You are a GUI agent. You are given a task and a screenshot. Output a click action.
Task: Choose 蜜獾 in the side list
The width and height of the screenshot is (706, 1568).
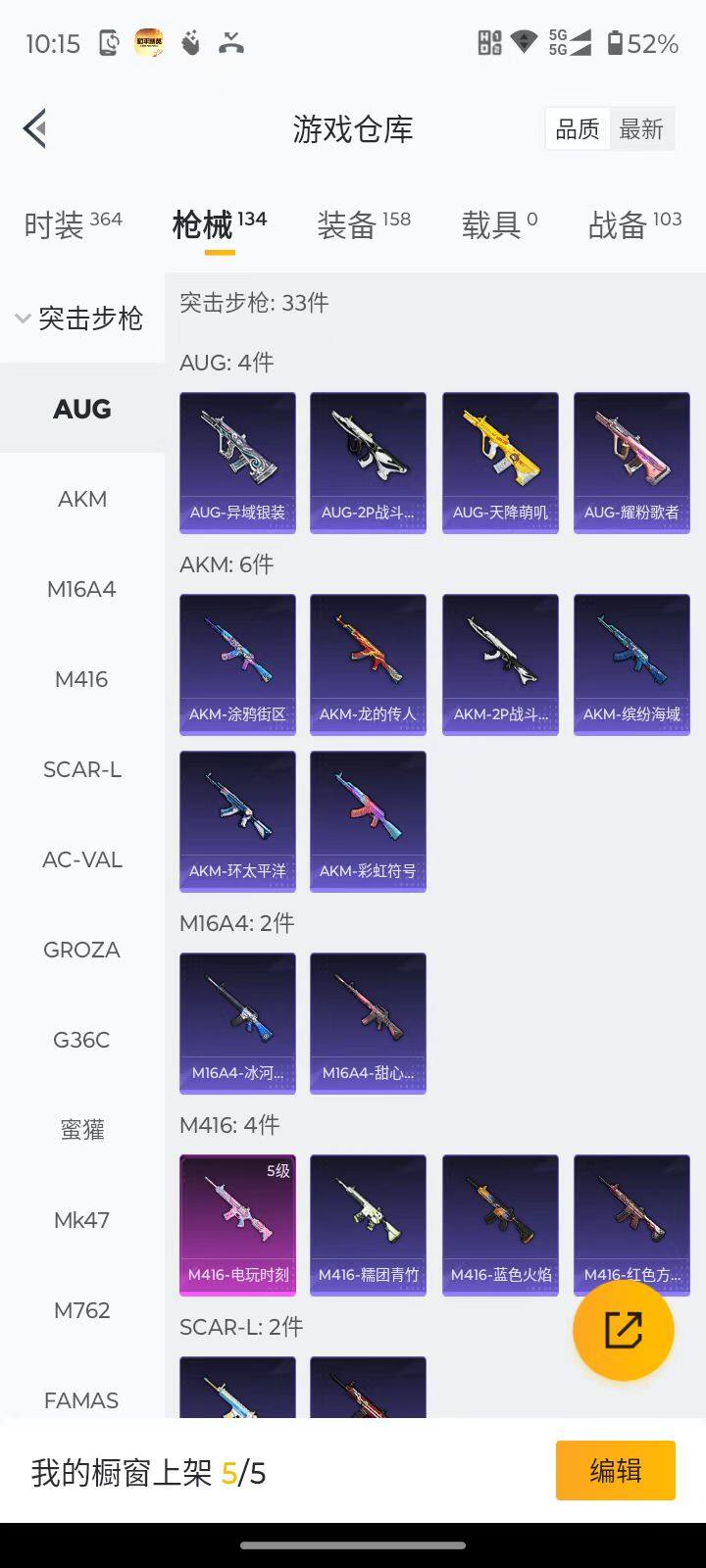pos(82,1130)
